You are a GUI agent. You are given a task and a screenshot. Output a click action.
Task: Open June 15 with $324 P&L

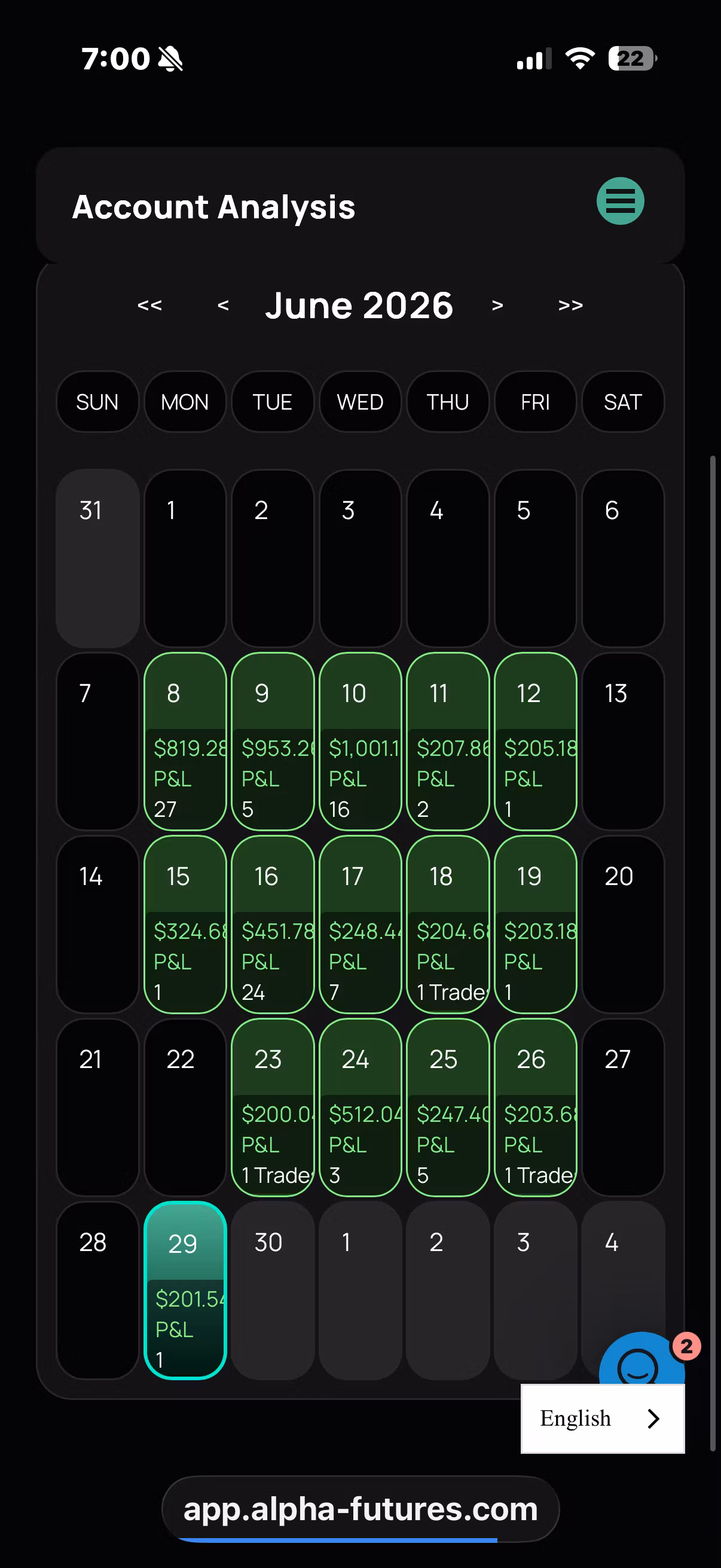click(x=185, y=924)
